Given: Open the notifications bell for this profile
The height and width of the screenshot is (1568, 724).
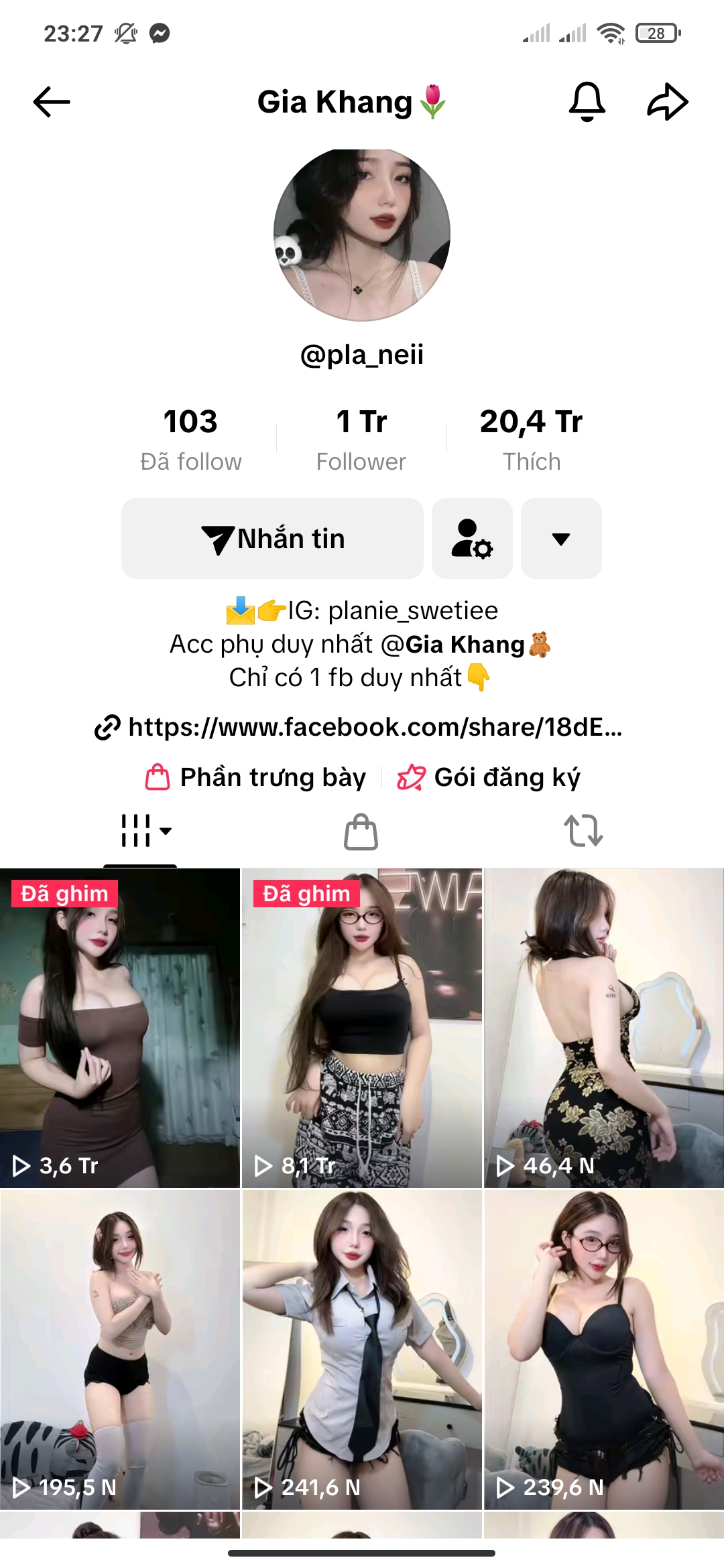Looking at the screenshot, I should (587, 102).
